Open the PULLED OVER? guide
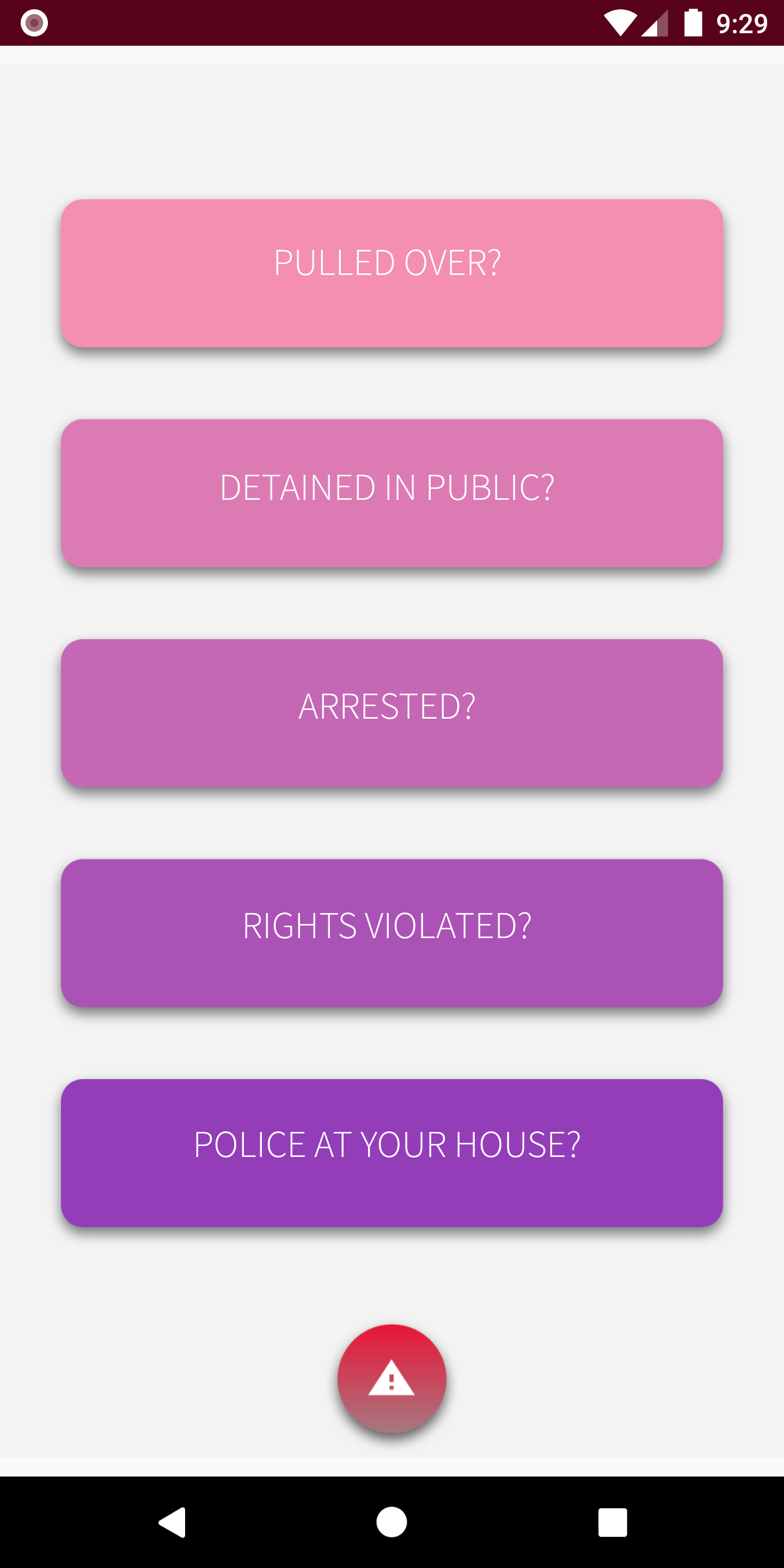This screenshot has height=1568, width=784. [x=392, y=273]
